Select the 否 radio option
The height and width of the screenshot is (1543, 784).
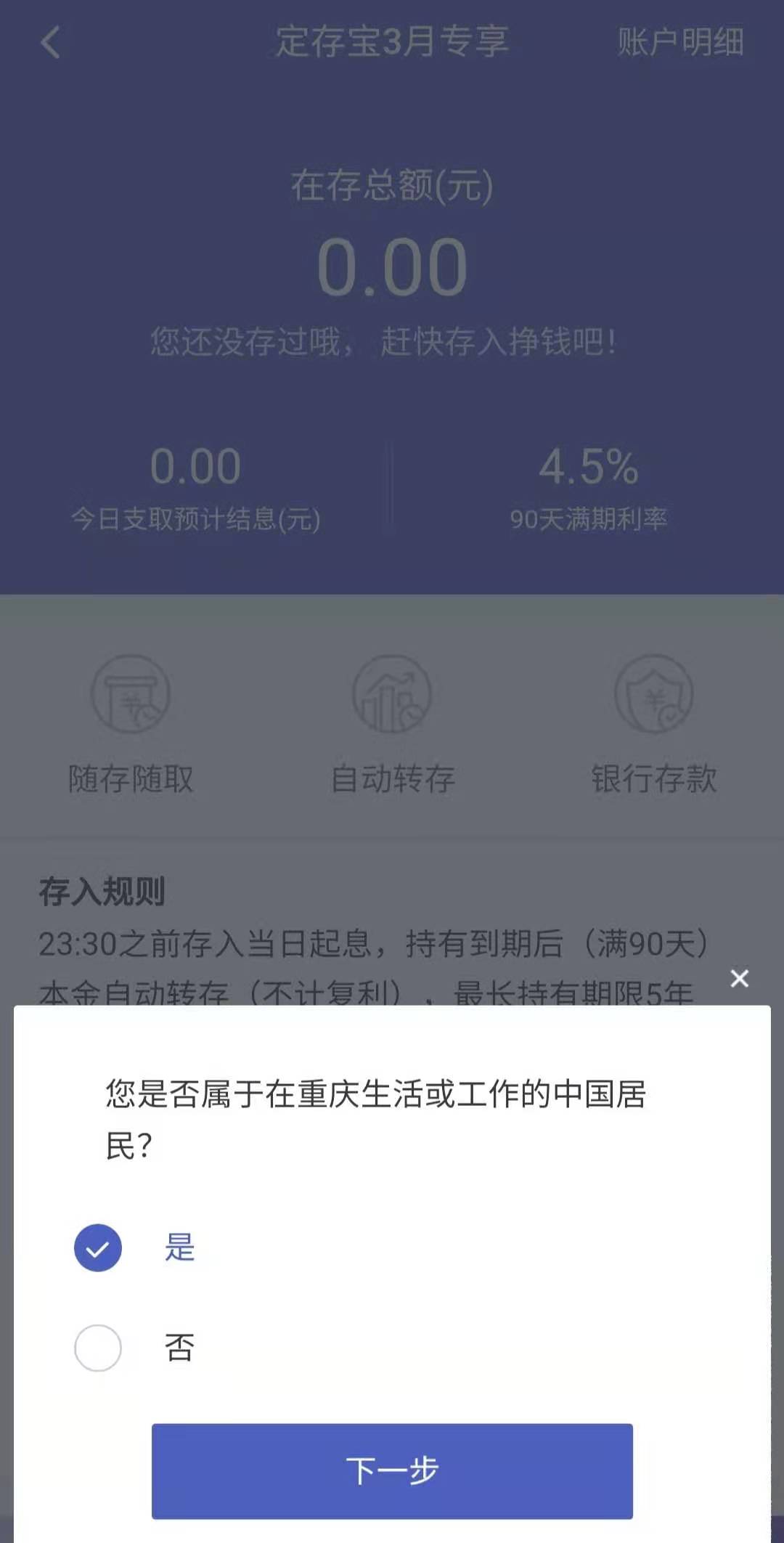coord(98,1348)
